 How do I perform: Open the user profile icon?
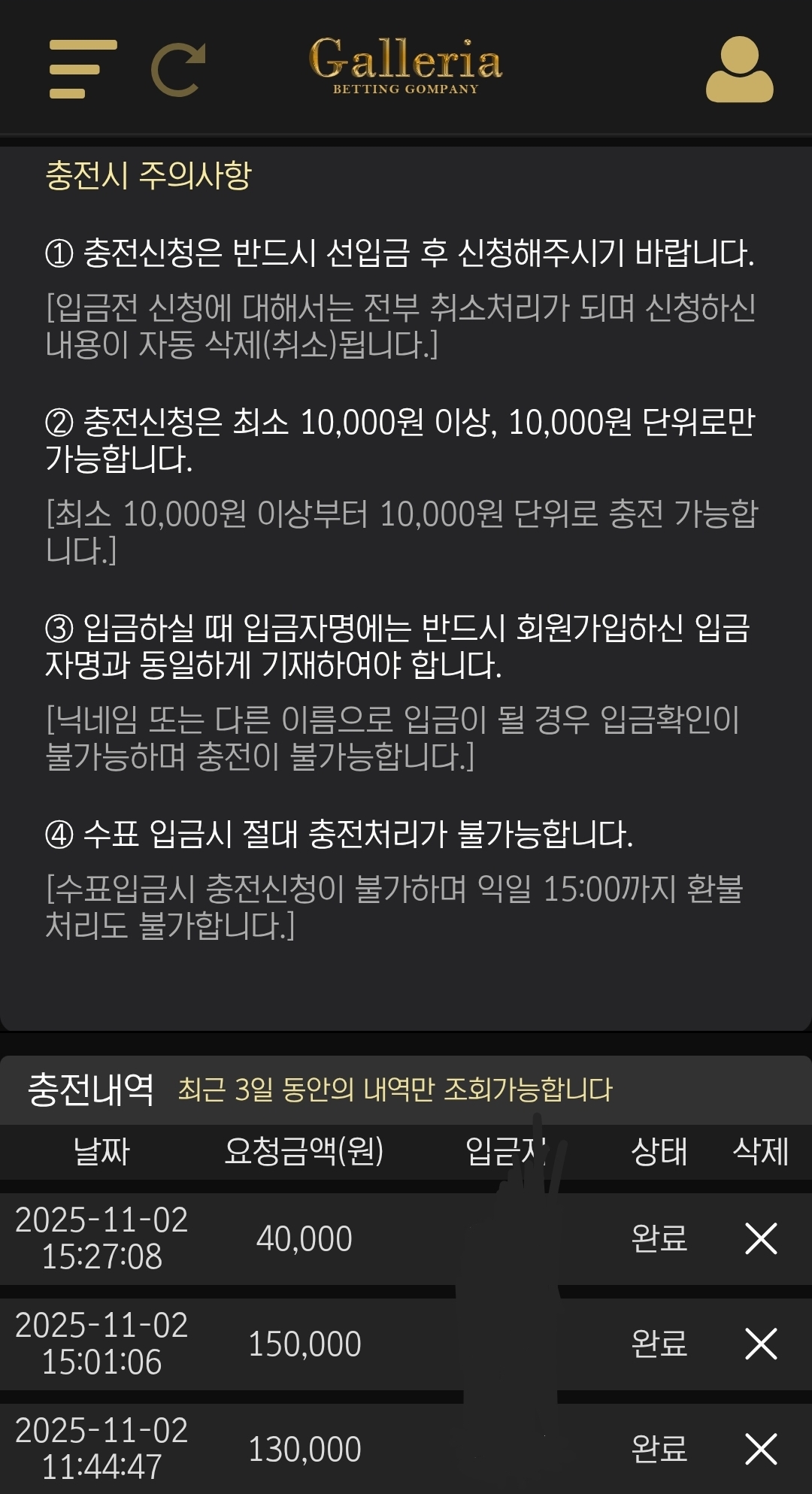pos(739,69)
